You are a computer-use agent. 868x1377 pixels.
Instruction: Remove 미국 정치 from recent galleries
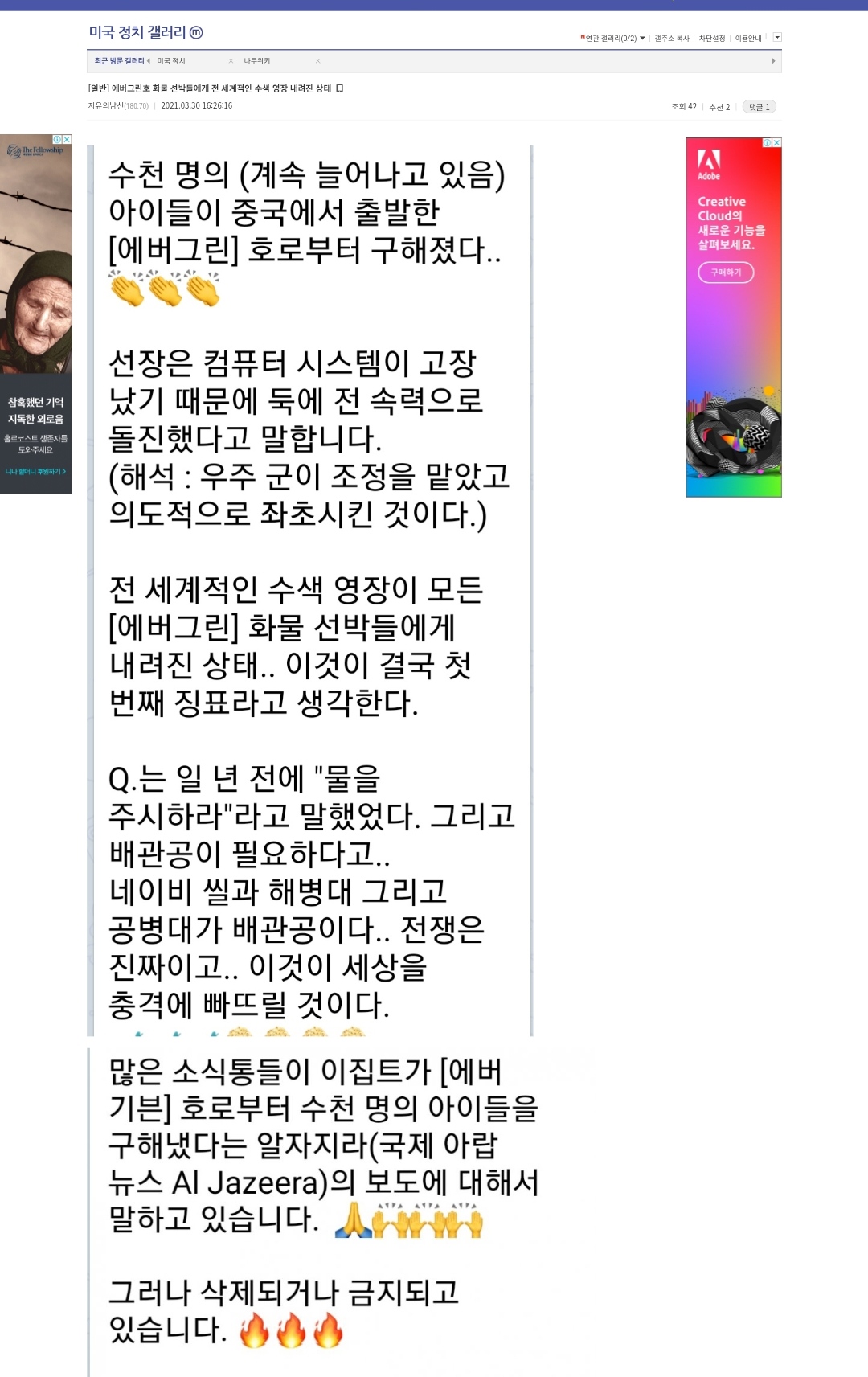click(231, 61)
